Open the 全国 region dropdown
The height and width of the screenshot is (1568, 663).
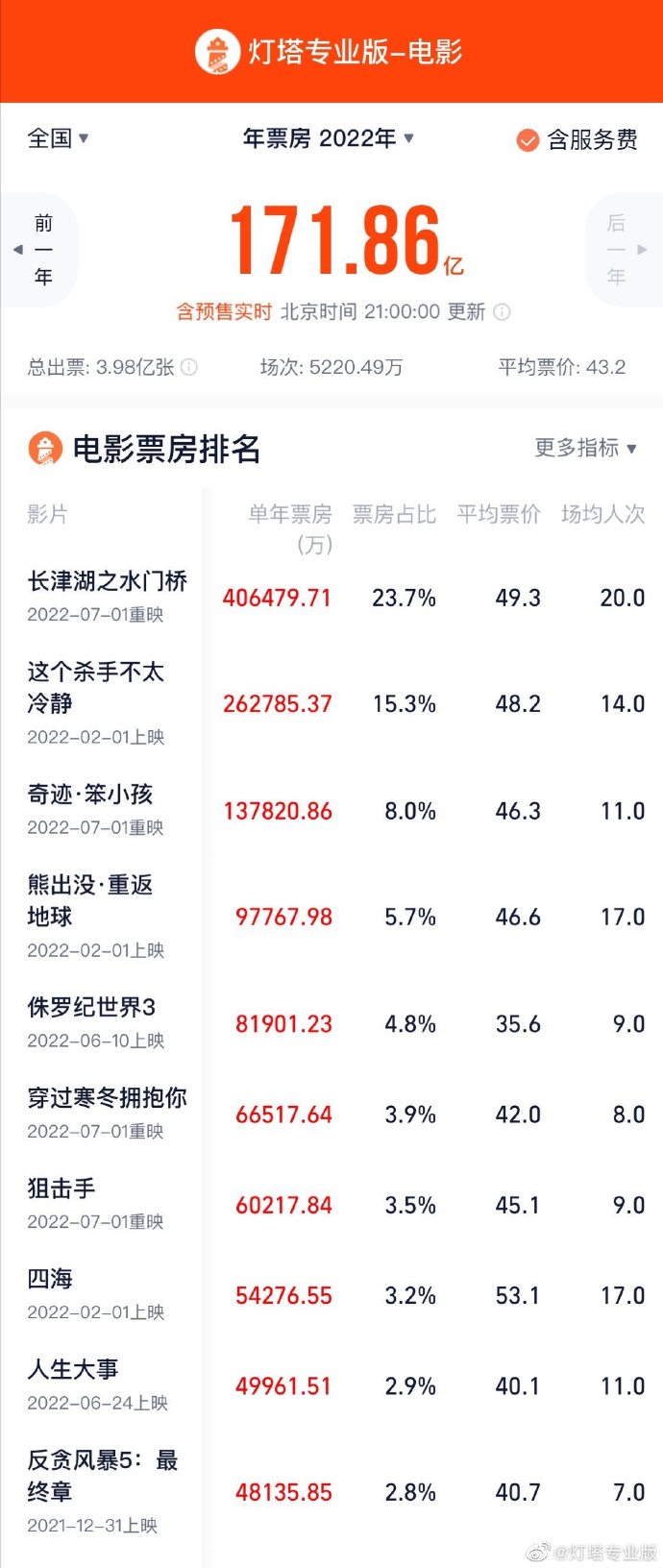[x=58, y=138]
